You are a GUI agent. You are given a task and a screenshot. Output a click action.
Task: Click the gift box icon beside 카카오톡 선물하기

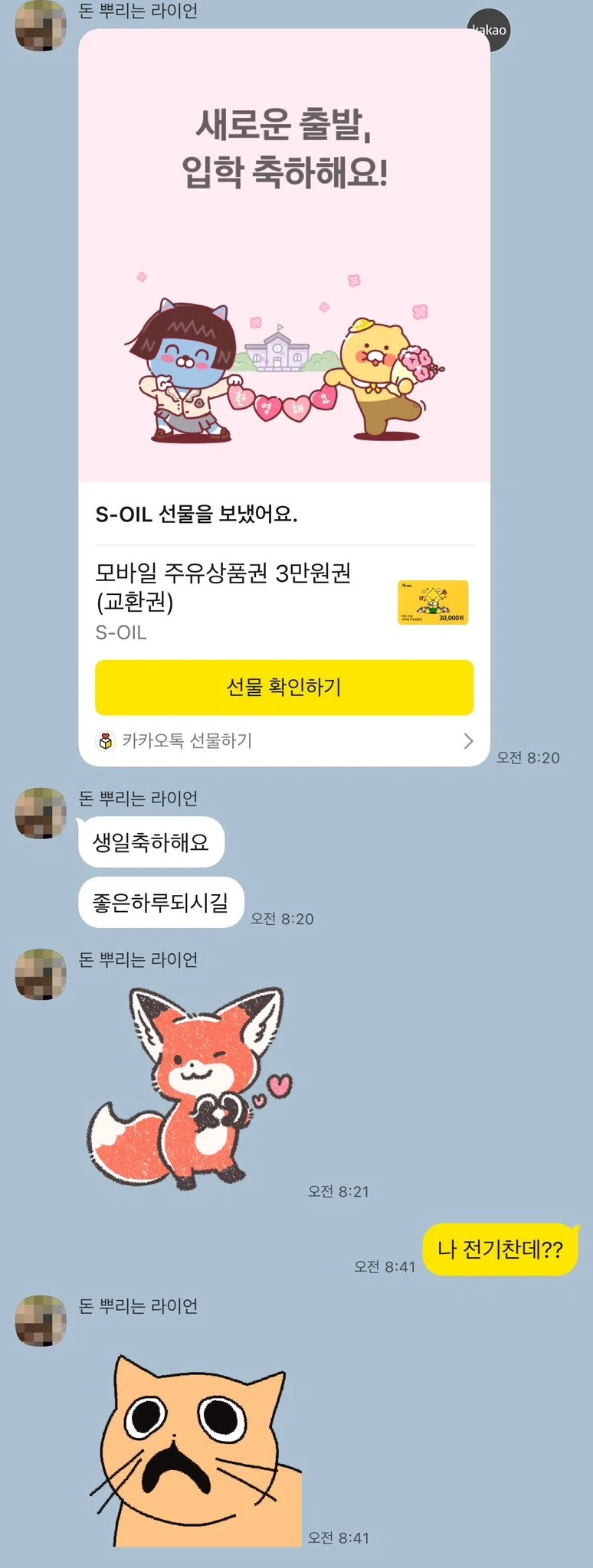(x=106, y=740)
